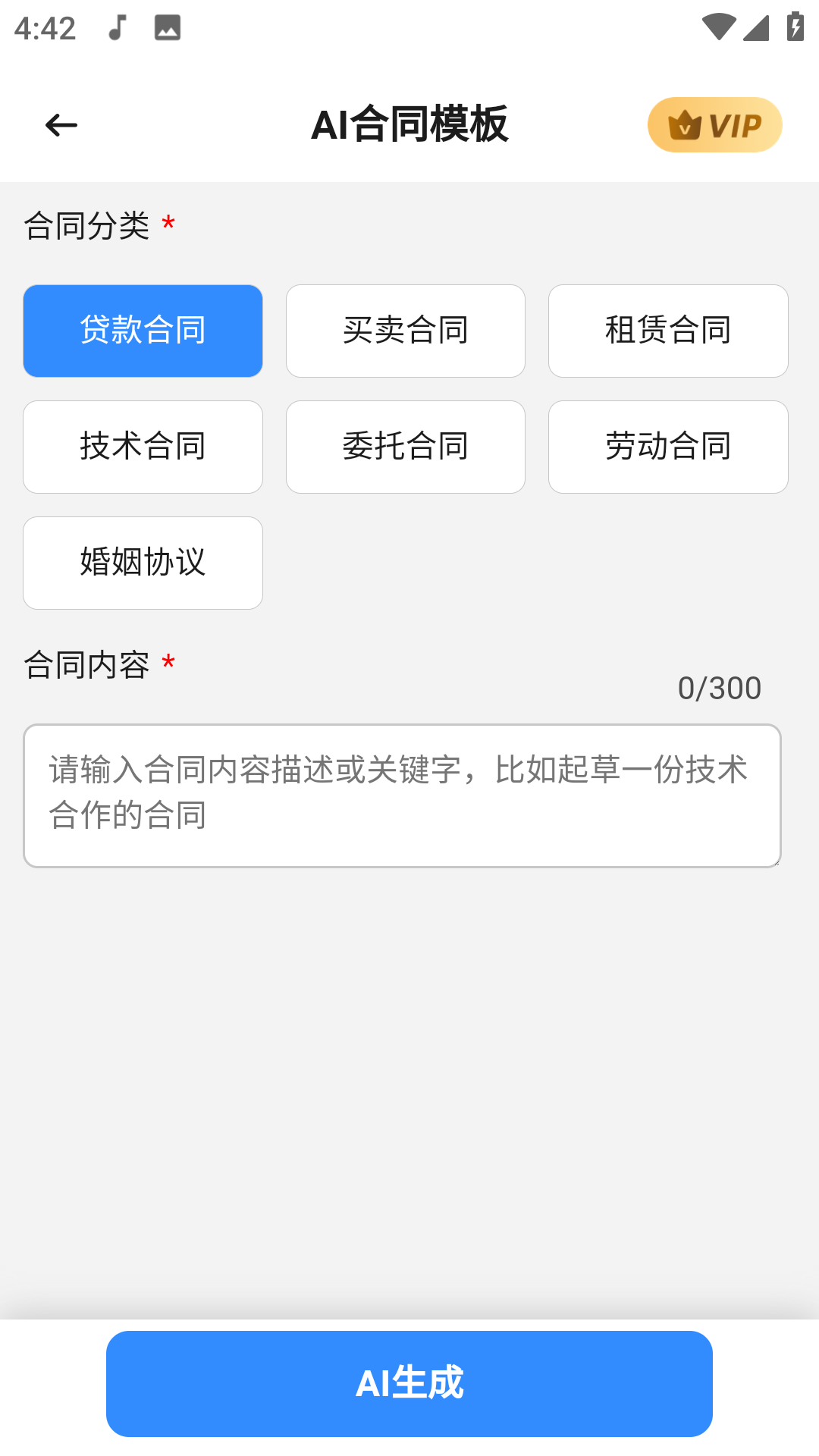
Task: Select the 技术合同 category
Action: 143,447
